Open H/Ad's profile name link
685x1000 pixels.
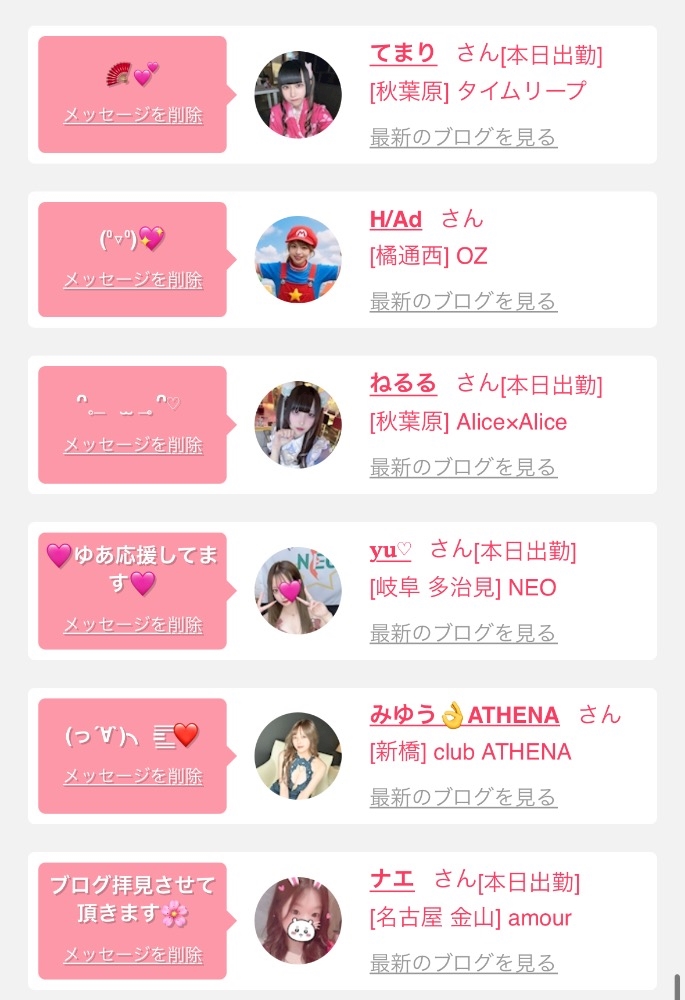[x=396, y=219]
